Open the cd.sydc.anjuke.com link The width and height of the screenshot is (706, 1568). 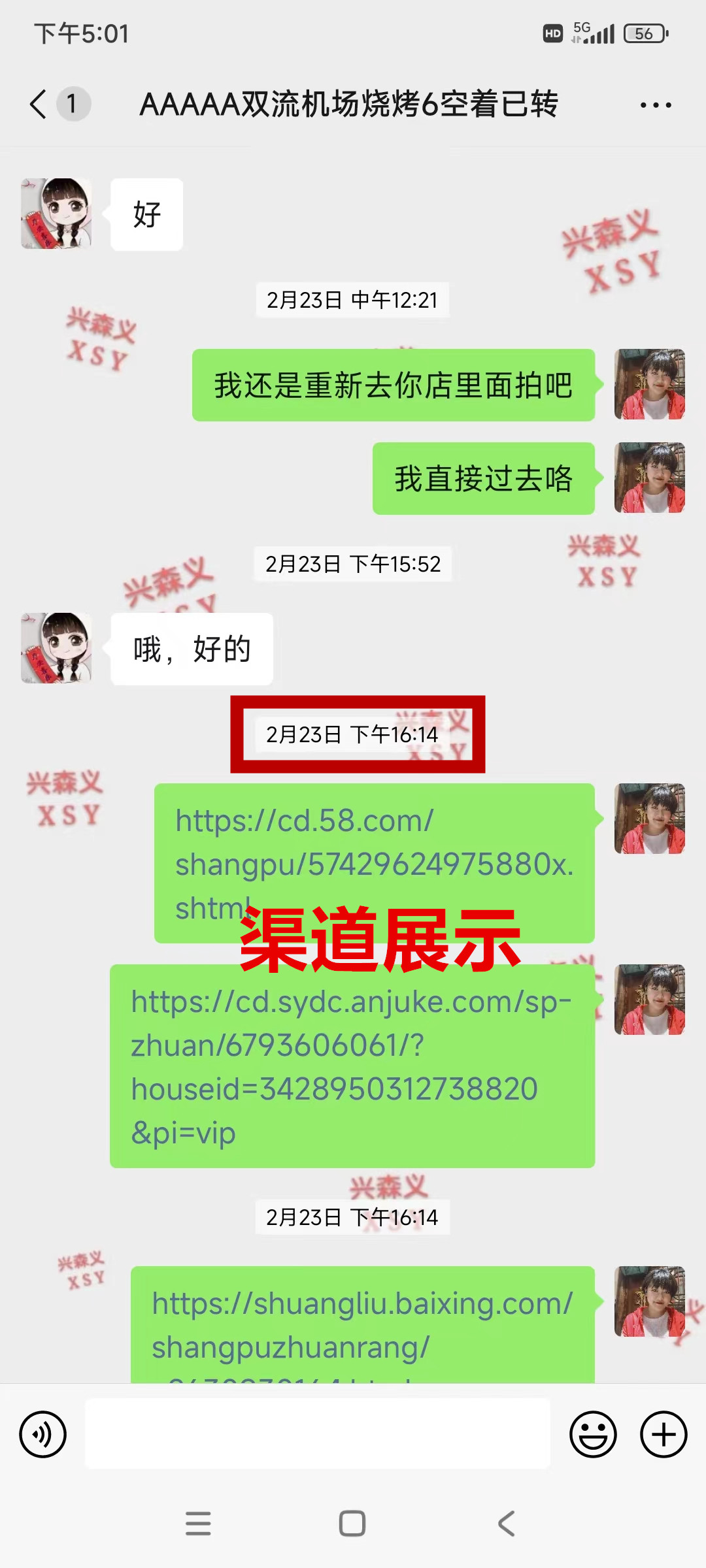coord(352,1066)
